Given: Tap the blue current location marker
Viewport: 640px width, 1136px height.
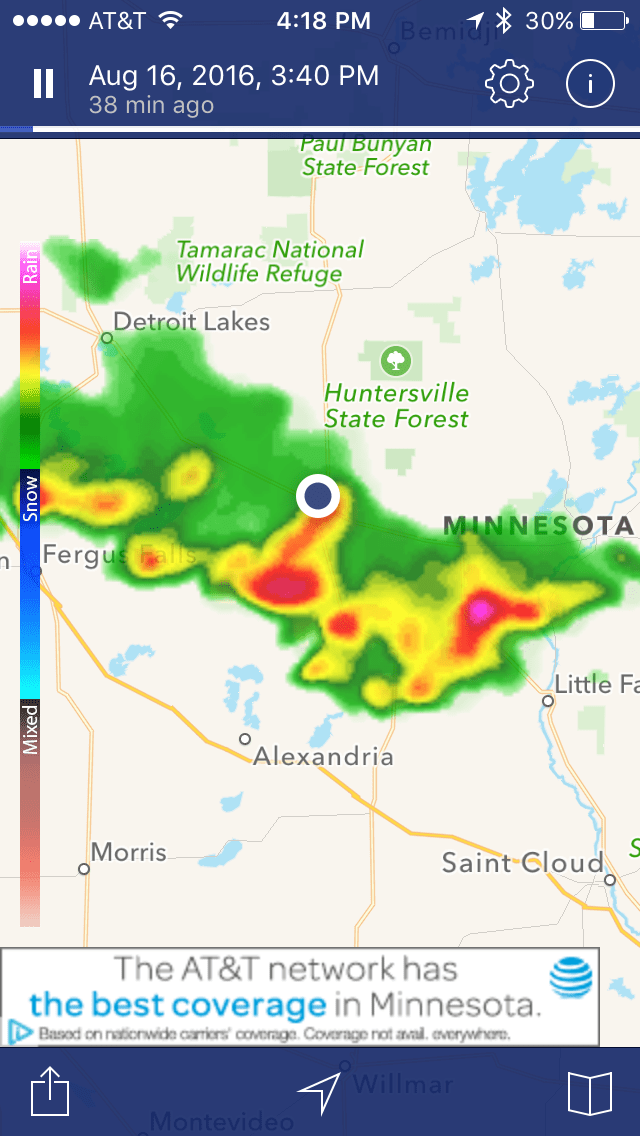Looking at the screenshot, I should pos(318,495).
